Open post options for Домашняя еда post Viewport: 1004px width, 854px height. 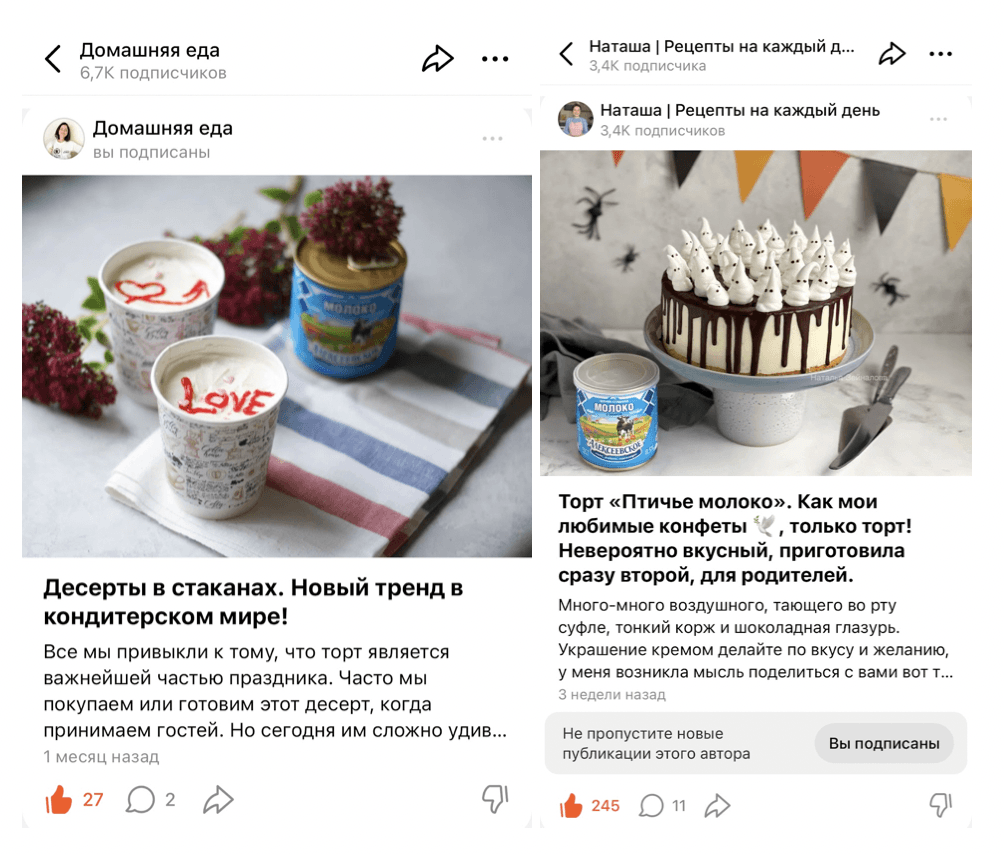(492, 138)
